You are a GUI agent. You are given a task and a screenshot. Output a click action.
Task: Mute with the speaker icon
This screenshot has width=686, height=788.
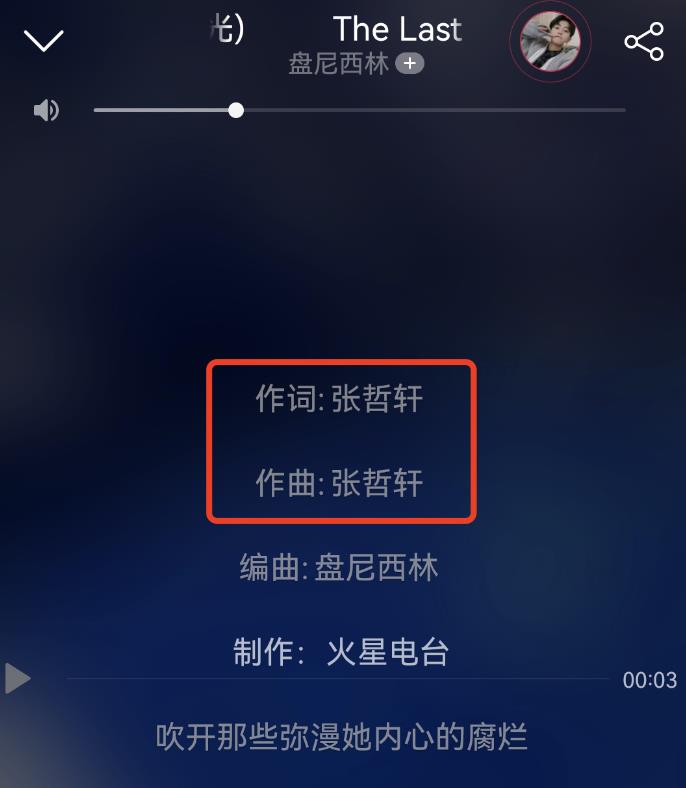[46, 110]
